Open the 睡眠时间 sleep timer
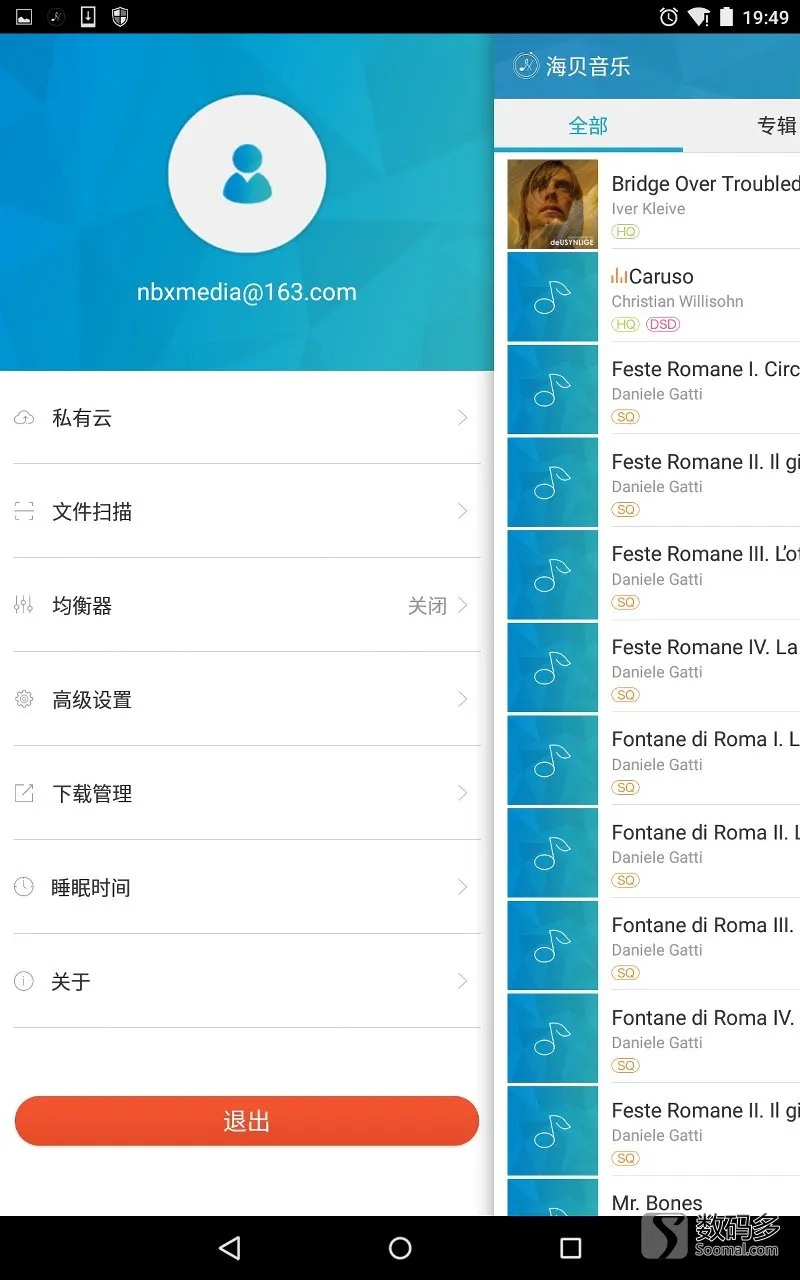This screenshot has width=800, height=1280. click(x=246, y=888)
